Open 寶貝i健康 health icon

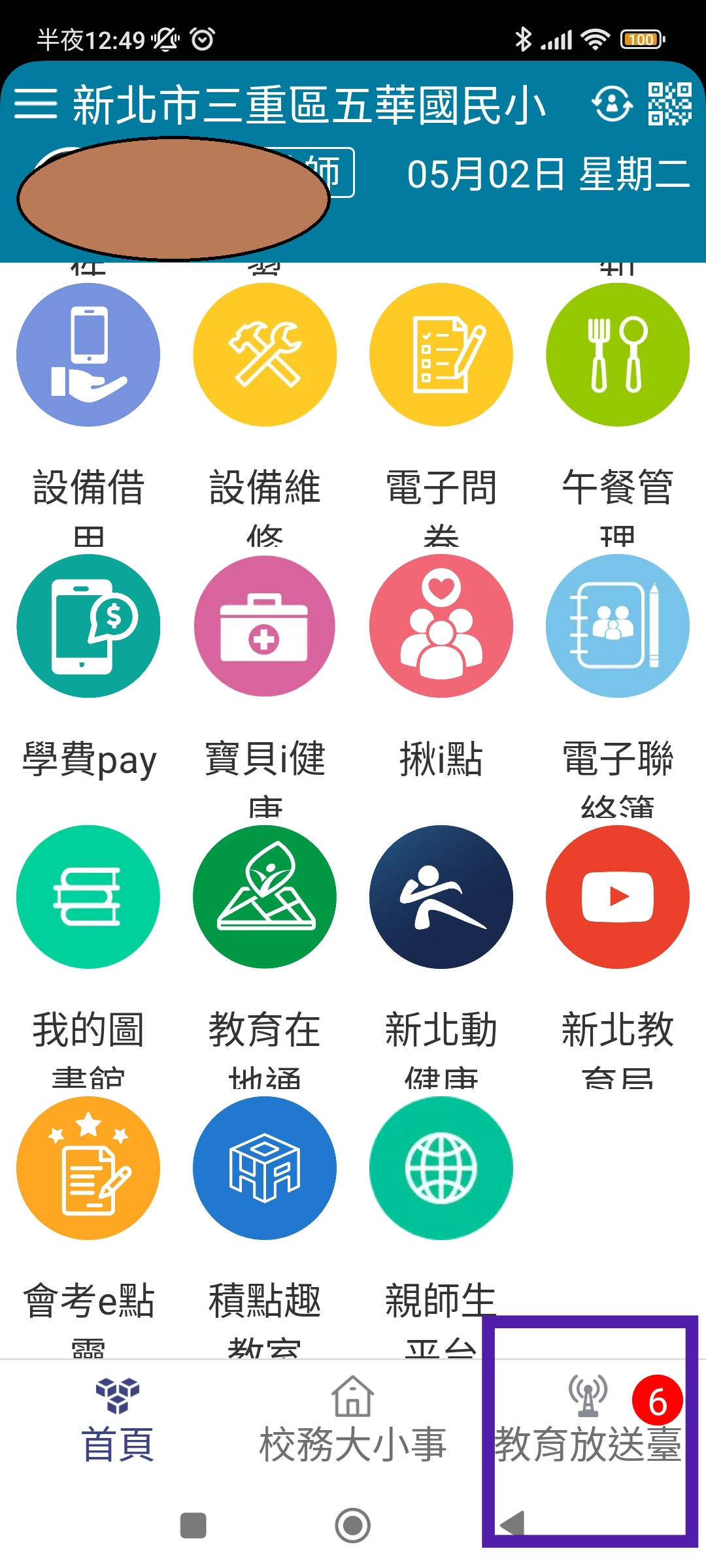click(265, 625)
